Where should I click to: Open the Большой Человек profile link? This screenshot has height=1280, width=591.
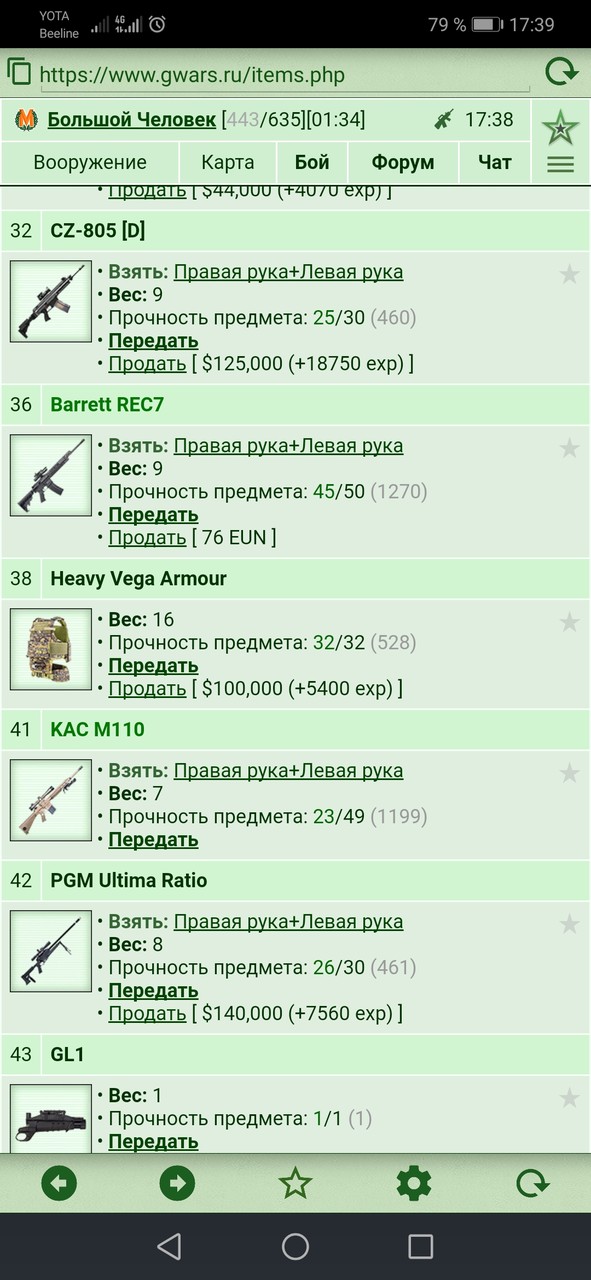(132, 120)
